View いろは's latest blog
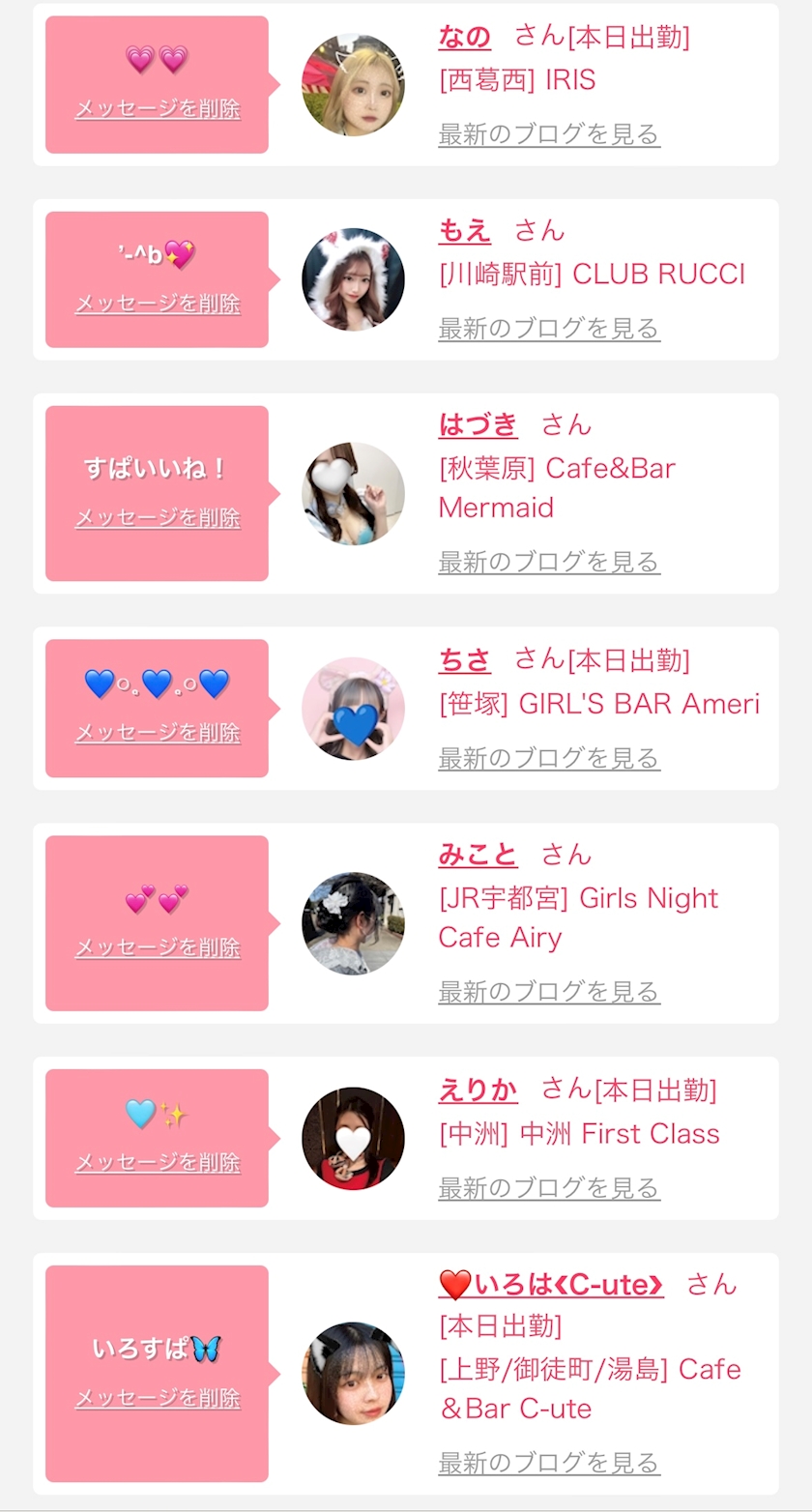This screenshot has width=812, height=1512. (x=549, y=1463)
